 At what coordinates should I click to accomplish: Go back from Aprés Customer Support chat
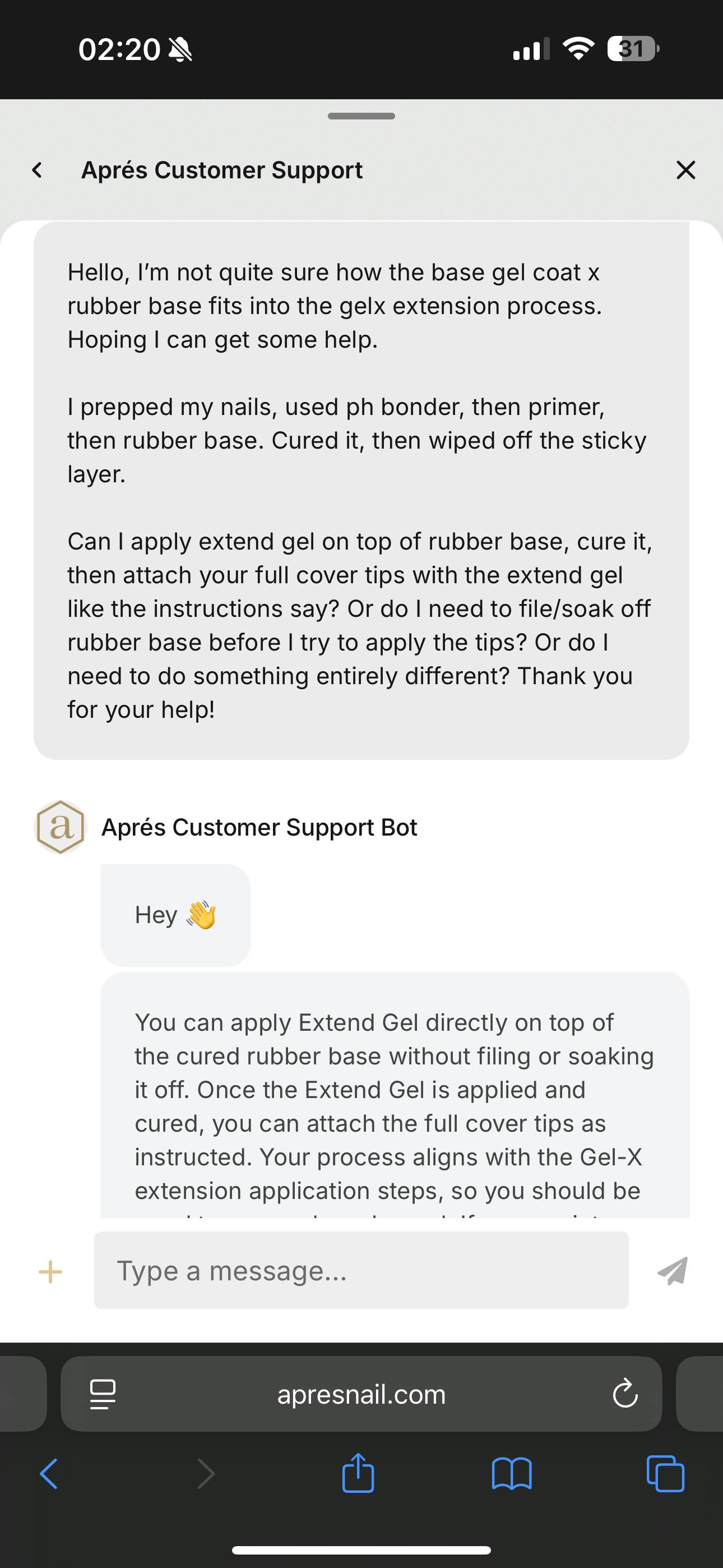coord(37,170)
